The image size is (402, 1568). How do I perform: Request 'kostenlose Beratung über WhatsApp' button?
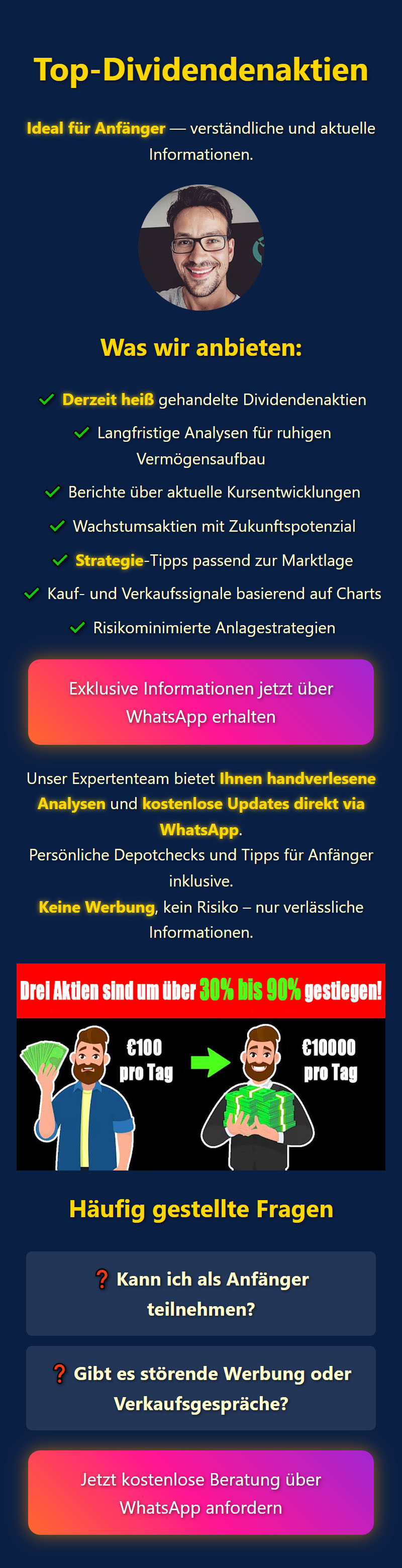tap(200, 1493)
